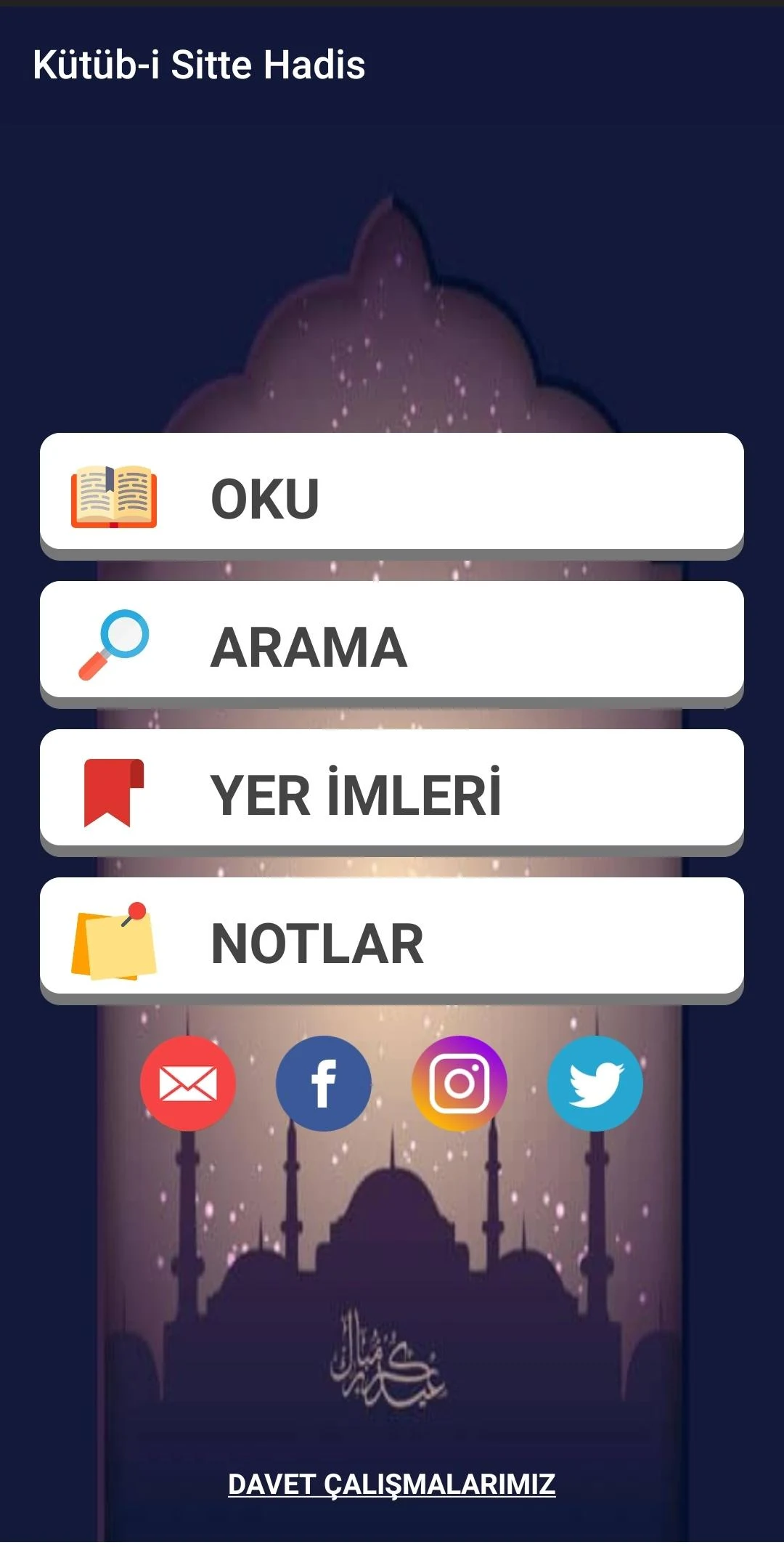Tap the app header bar

click(392, 64)
